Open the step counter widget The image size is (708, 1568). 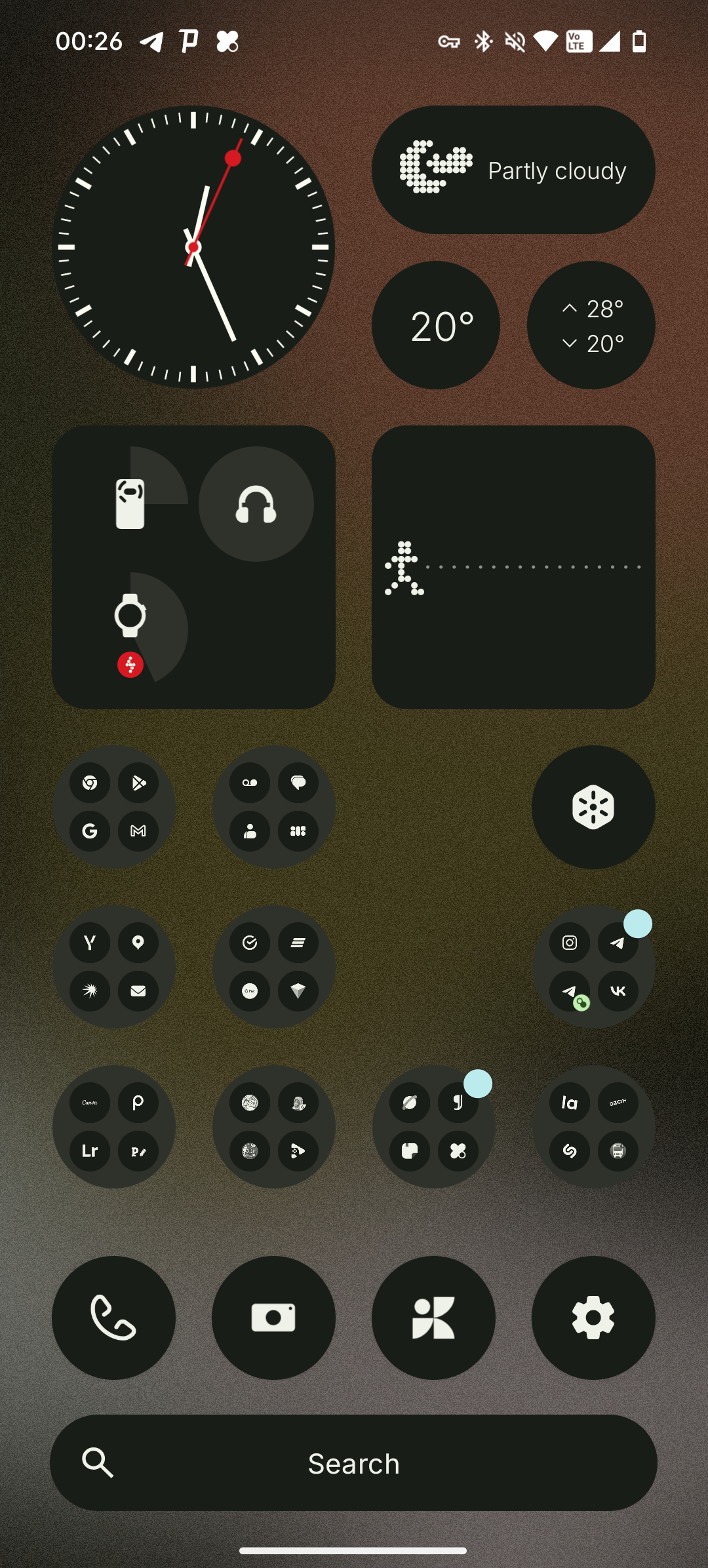point(513,567)
